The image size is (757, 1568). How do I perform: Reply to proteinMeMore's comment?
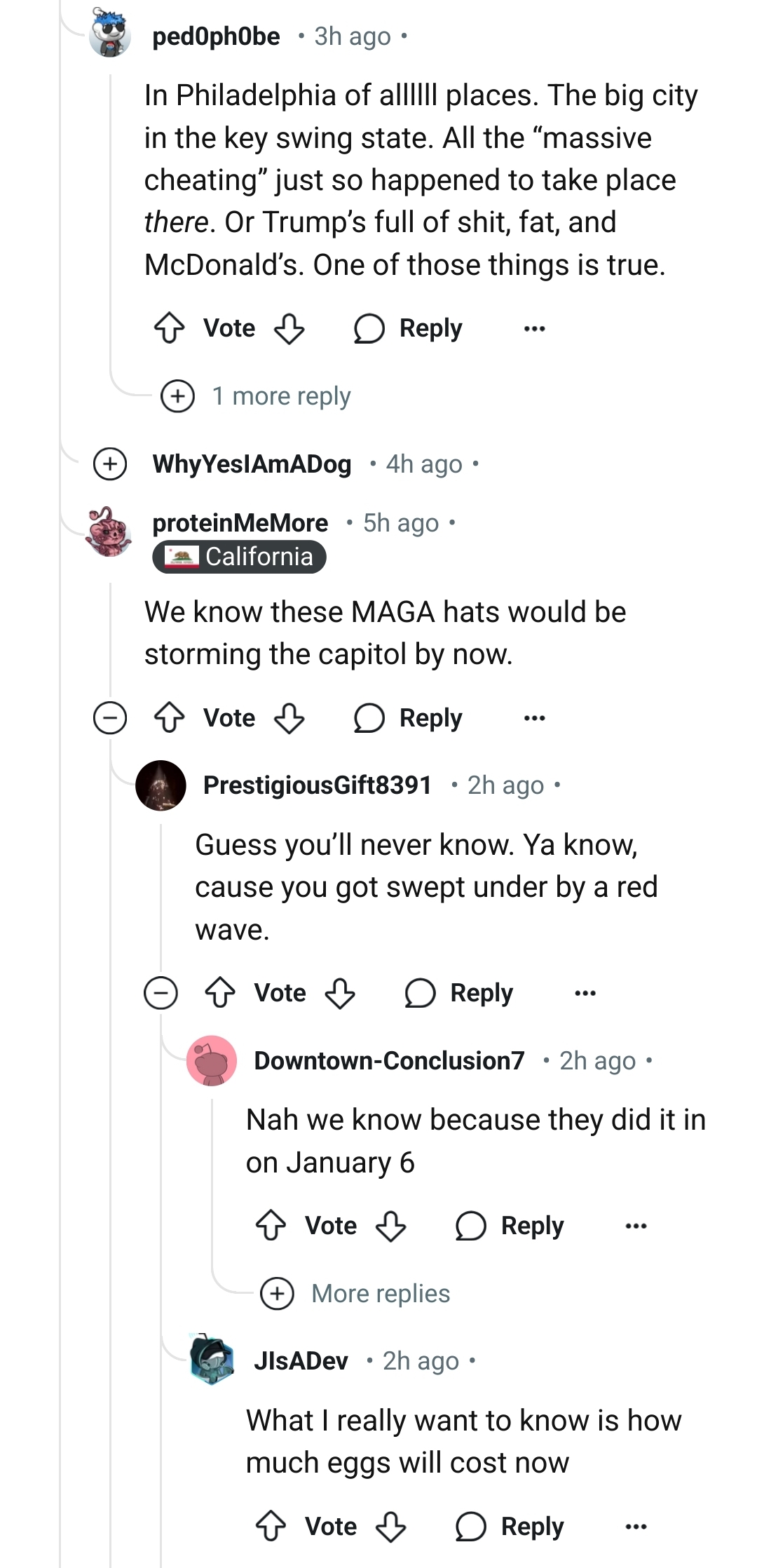(409, 718)
